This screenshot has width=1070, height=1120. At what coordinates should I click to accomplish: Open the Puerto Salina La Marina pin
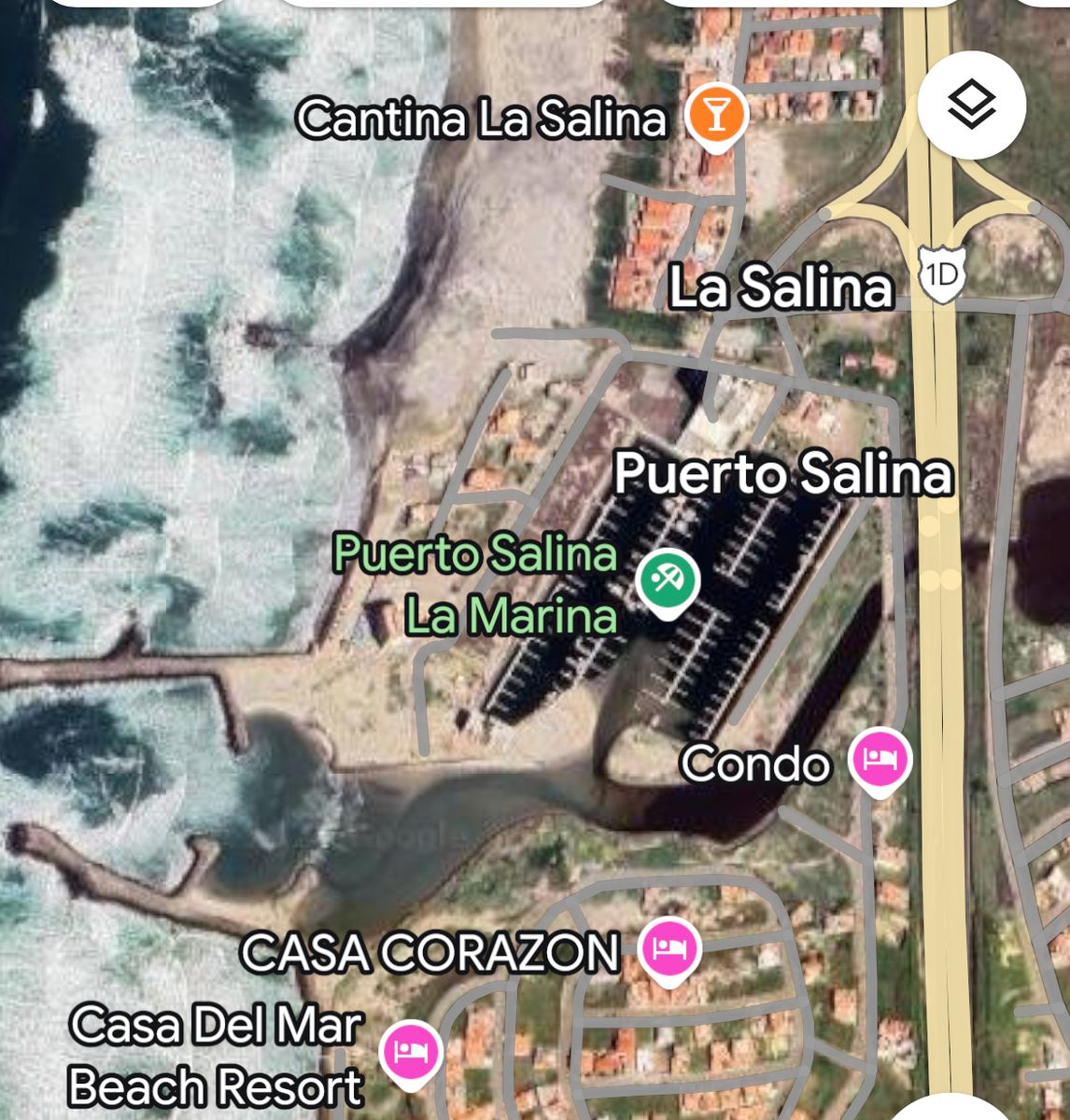(667, 581)
